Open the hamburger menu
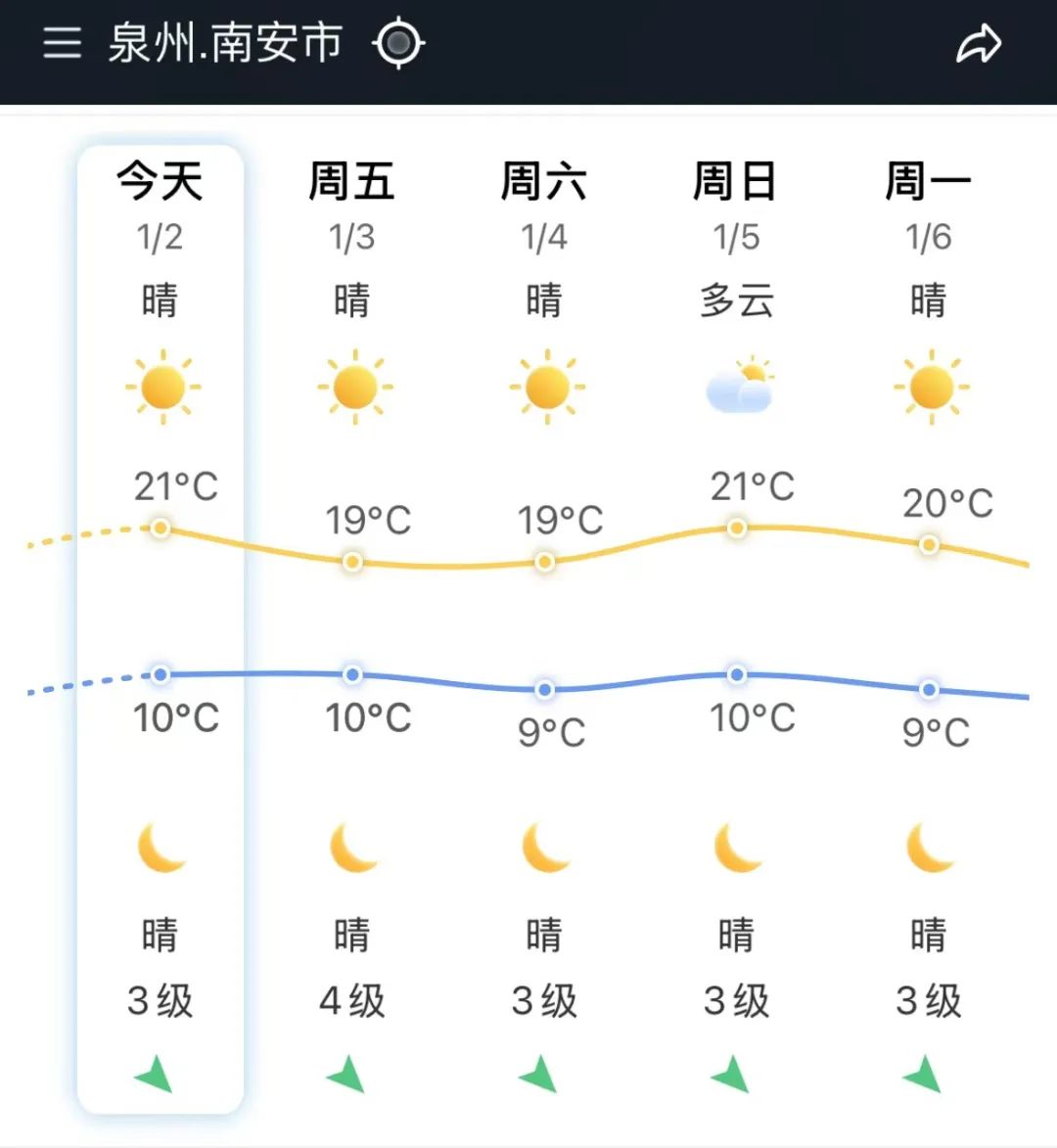Image resolution: width=1057 pixels, height=1148 pixels. pyautogui.click(x=61, y=43)
